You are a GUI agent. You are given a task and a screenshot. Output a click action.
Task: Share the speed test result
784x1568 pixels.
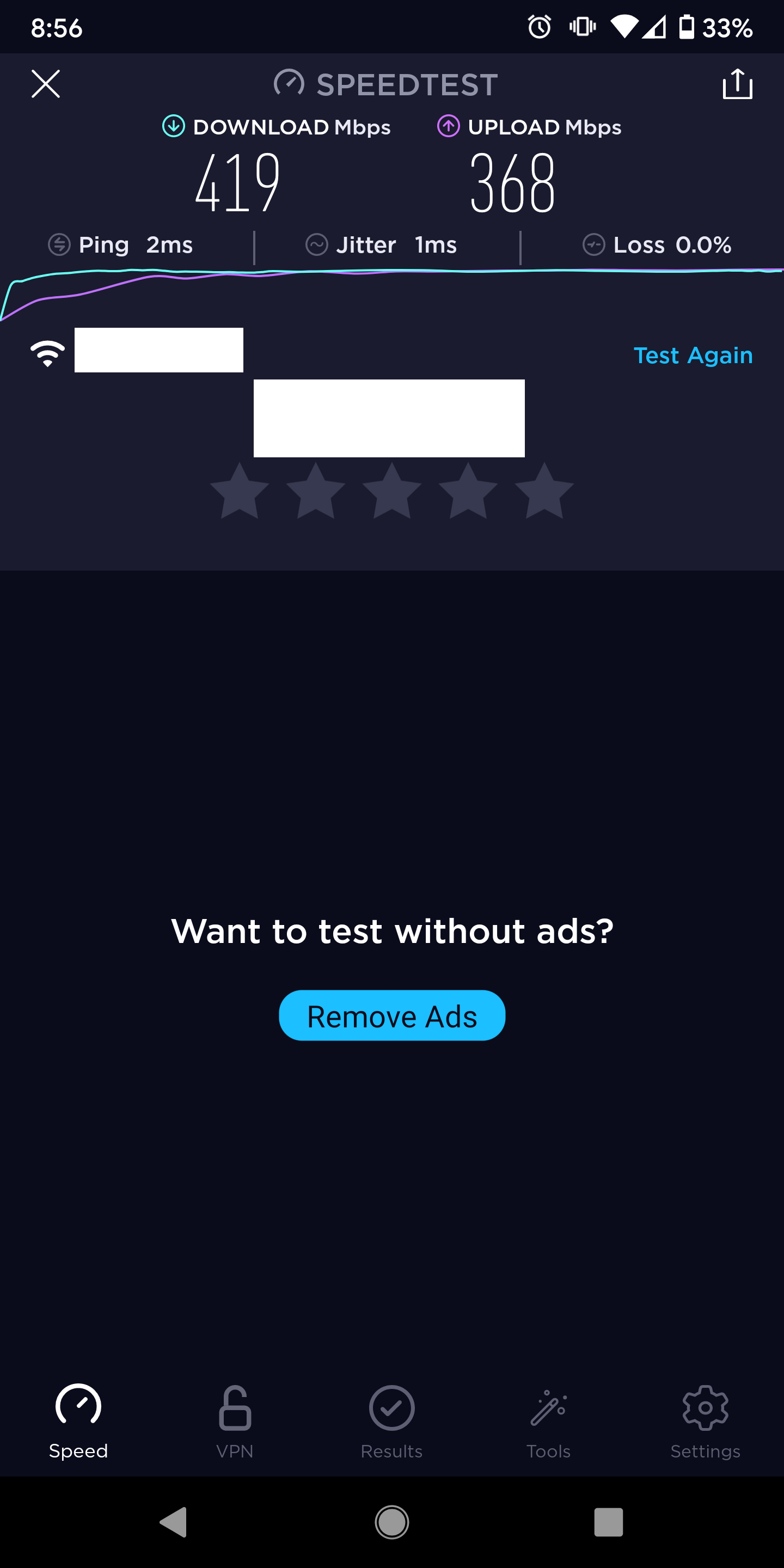pyautogui.click(x=737, y=83)
